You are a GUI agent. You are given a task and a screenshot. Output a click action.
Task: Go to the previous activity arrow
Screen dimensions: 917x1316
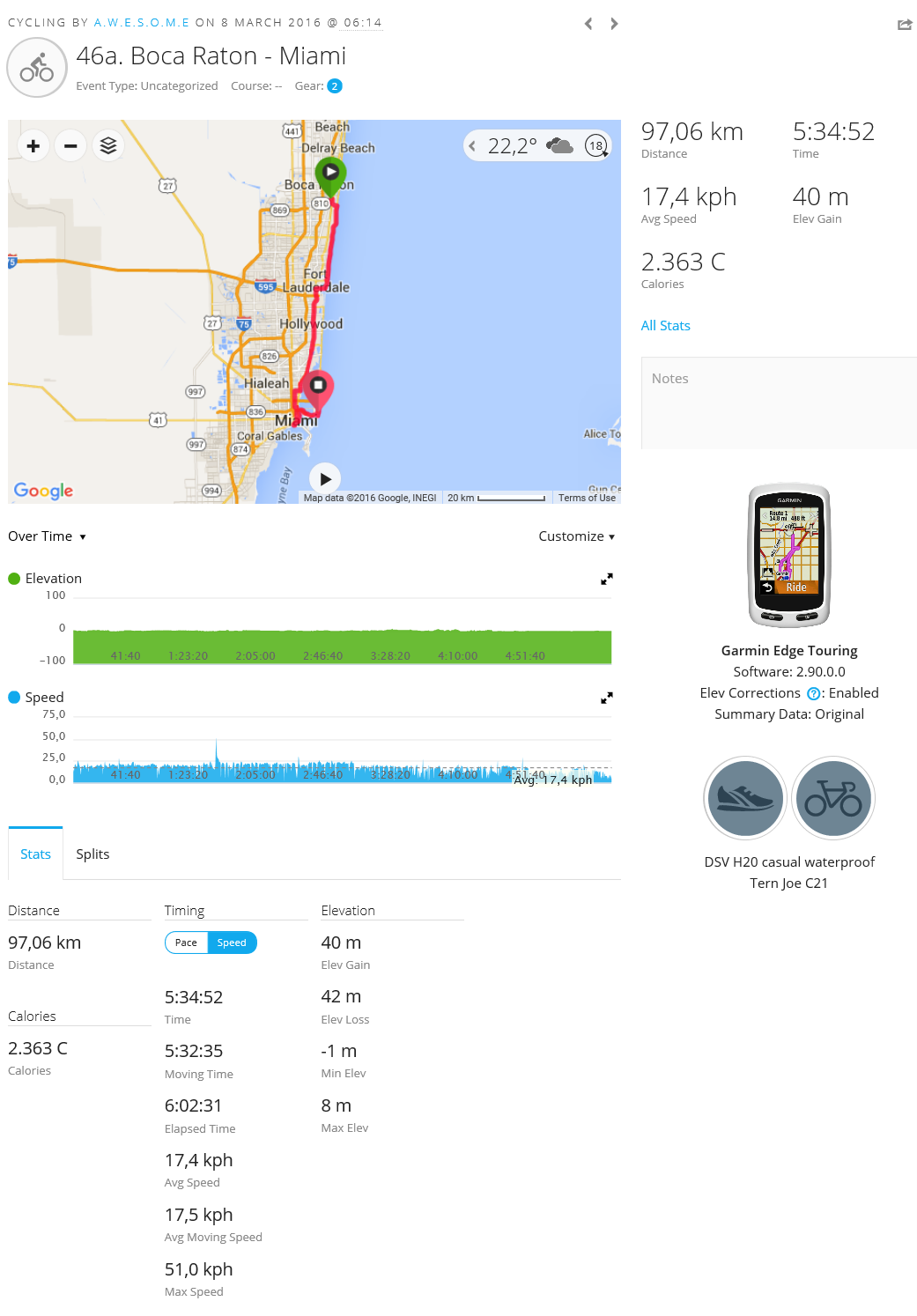(x=588, y=24)
